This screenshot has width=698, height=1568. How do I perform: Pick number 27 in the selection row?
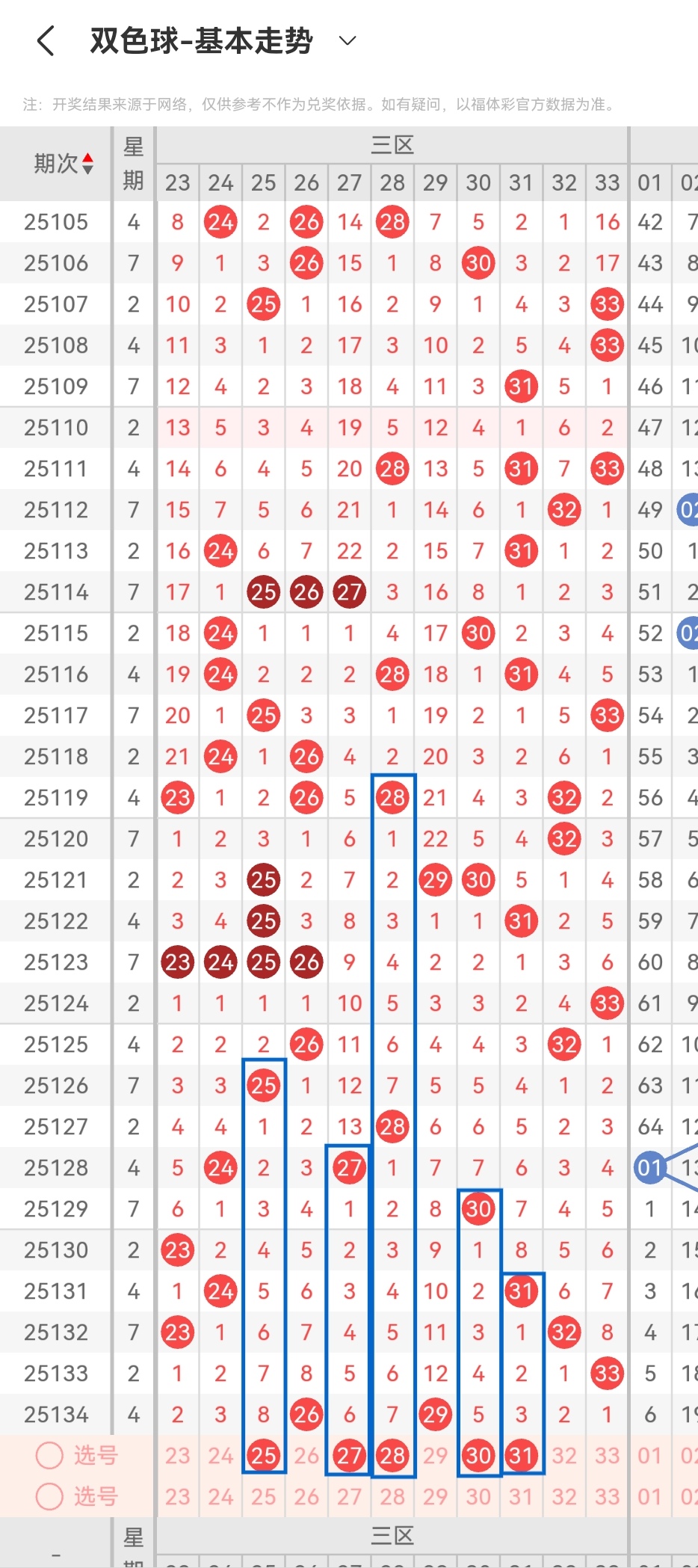[x=349, y=1456]
